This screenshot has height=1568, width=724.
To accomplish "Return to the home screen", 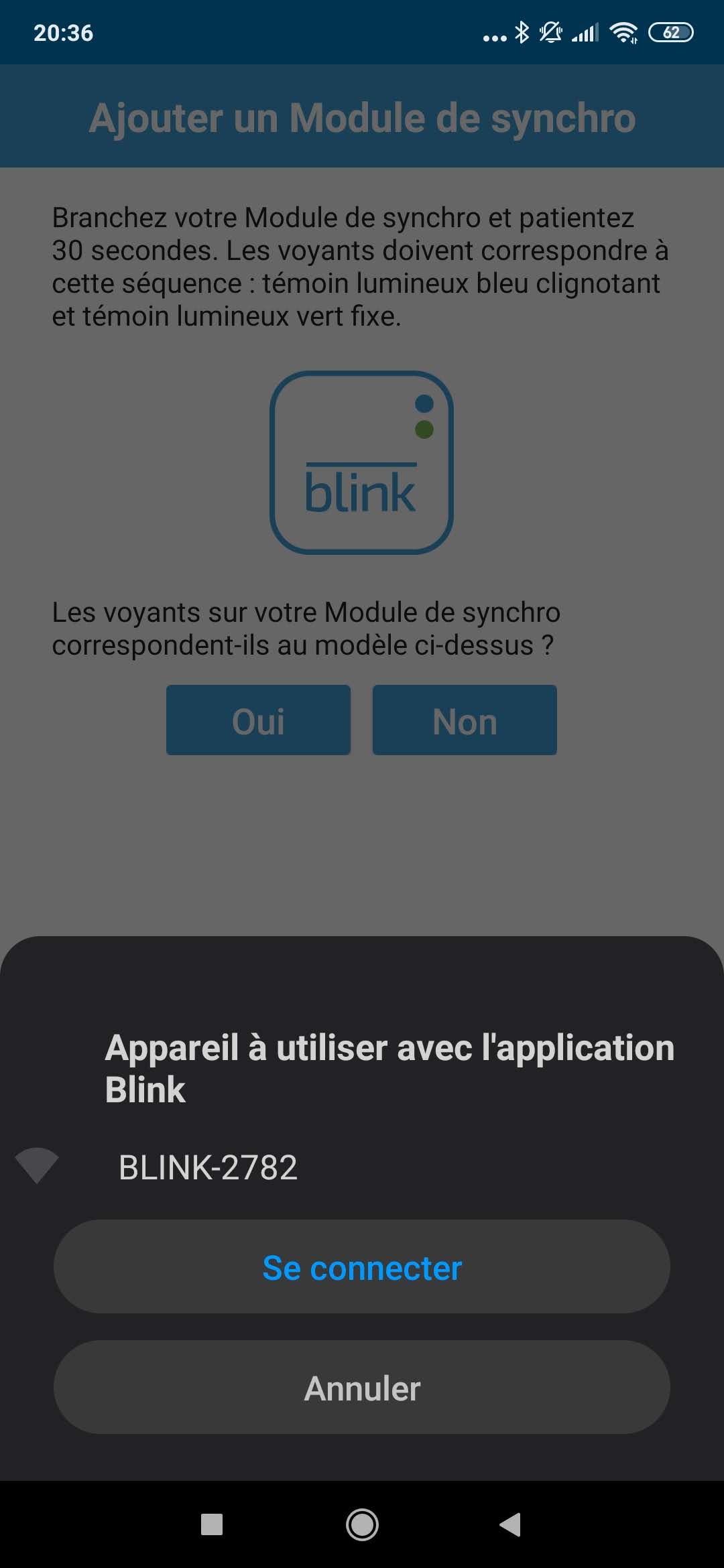I will (x=362, y=1524).
